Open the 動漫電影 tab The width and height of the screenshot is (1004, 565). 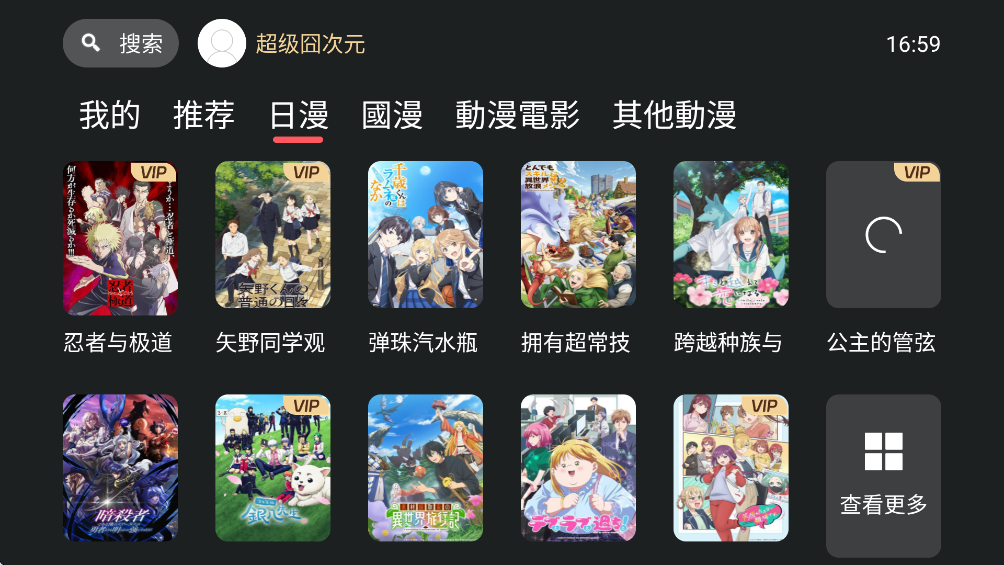pyautogui.click(x=517, y=115)
